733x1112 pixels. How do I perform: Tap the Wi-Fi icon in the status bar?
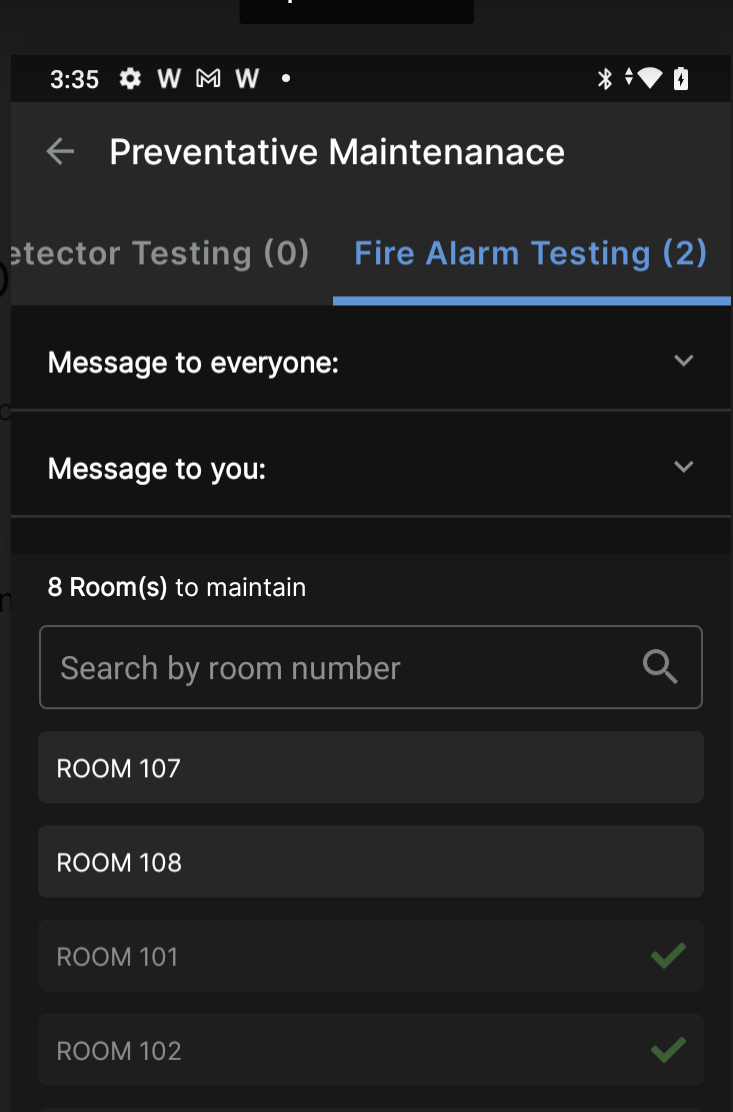pyautogui.click(x=650, y=78)
